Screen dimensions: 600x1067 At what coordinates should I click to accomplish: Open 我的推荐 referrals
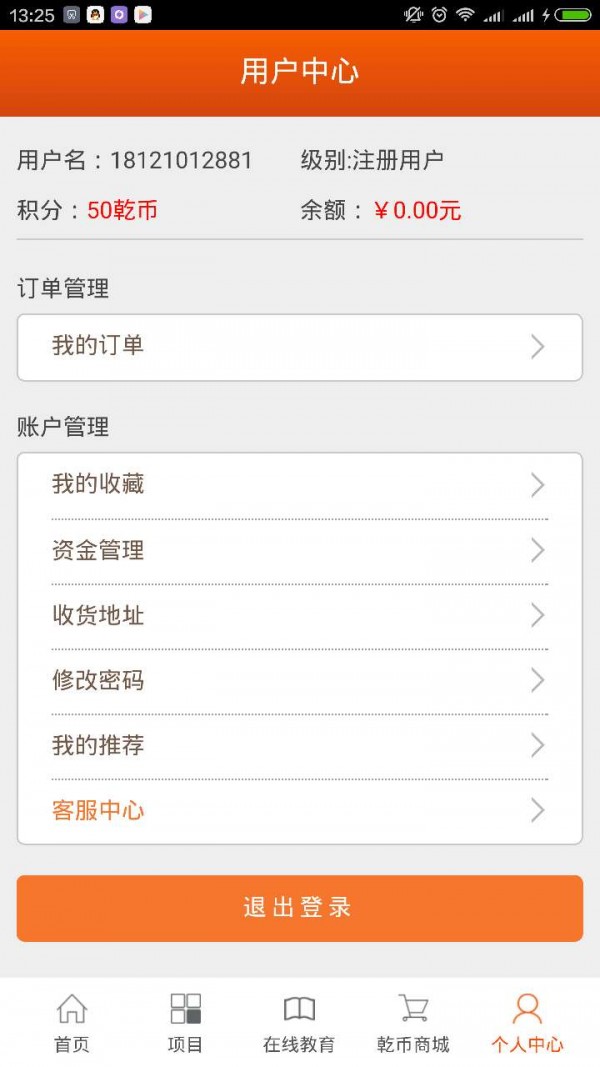pos(299,746)
